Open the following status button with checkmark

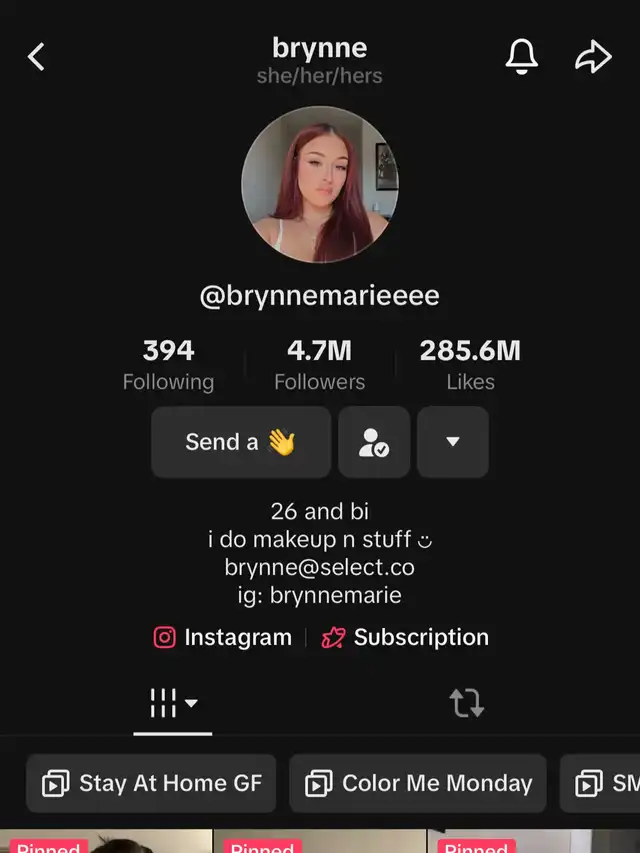[x=374, y=442]
